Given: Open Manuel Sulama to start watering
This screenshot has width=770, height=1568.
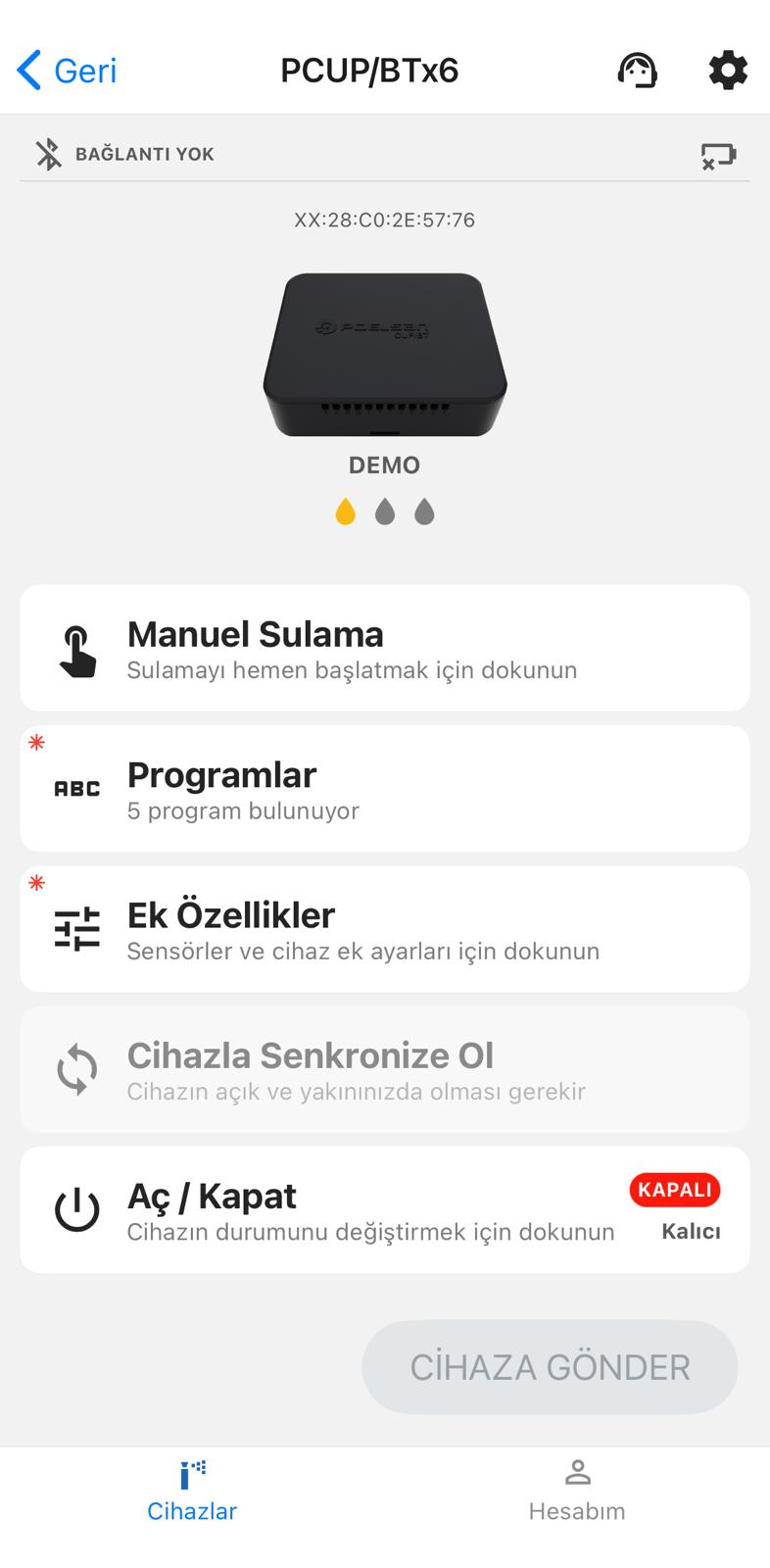Looking at the screenshot, I should pyautogui.click(x=384, y=649).
